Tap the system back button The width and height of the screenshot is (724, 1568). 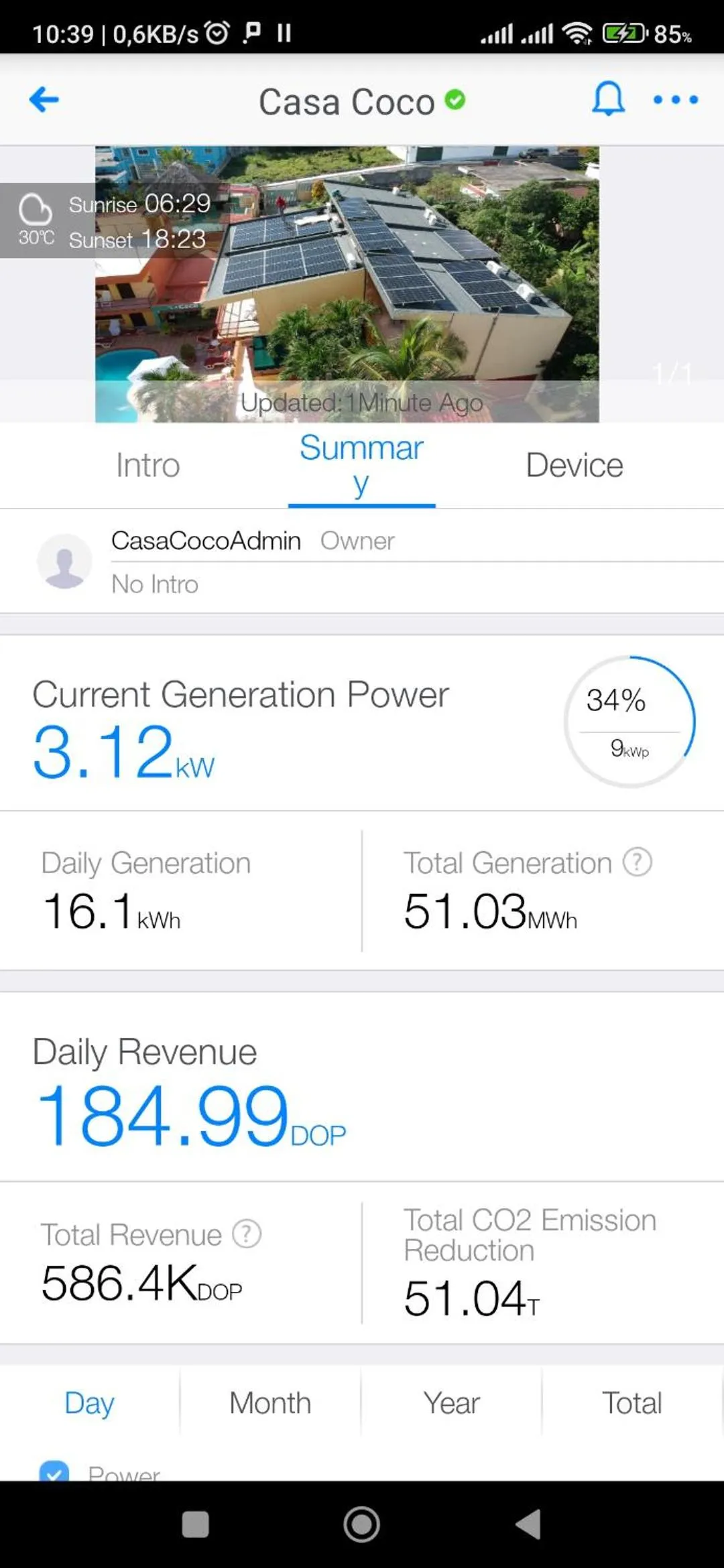click(528, 1524)
